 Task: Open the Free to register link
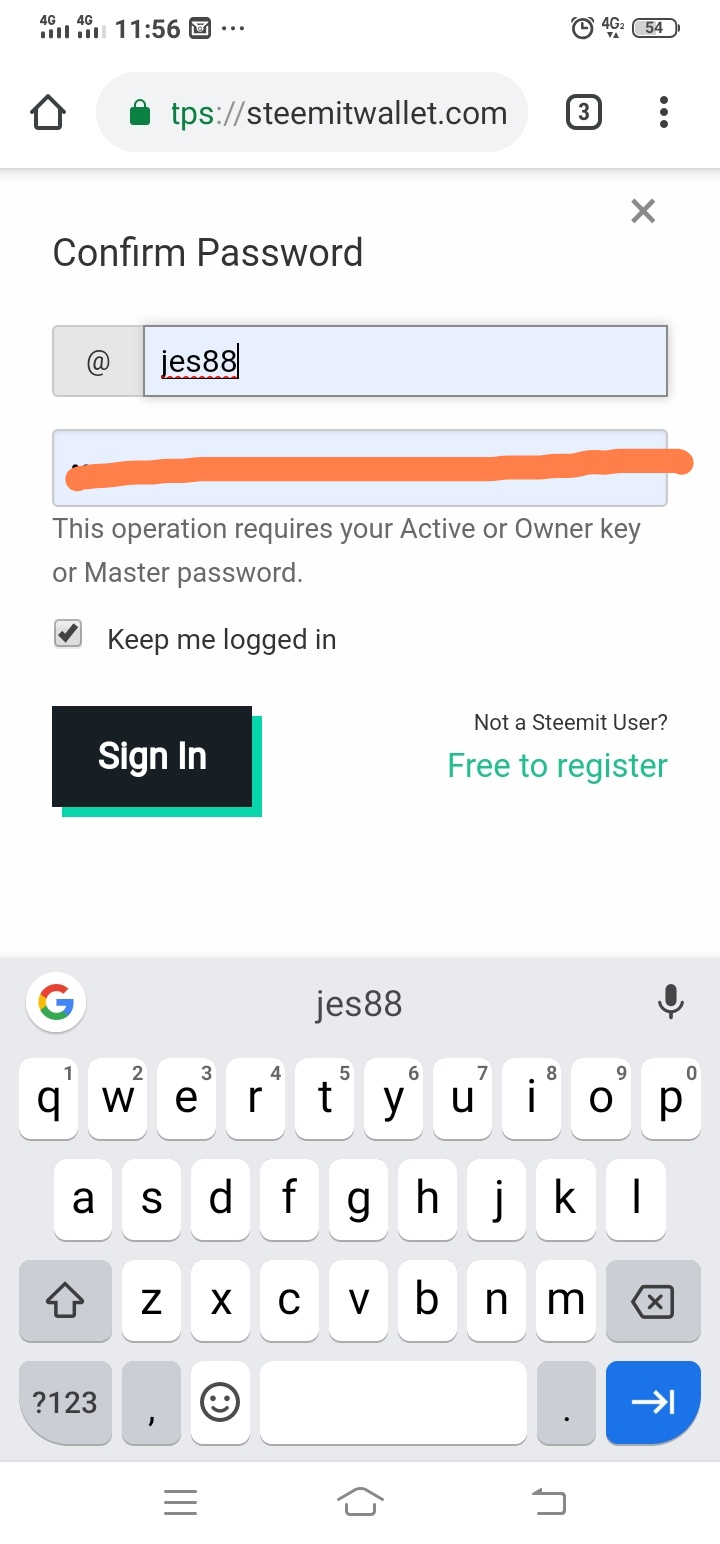(x=557, y=766)
